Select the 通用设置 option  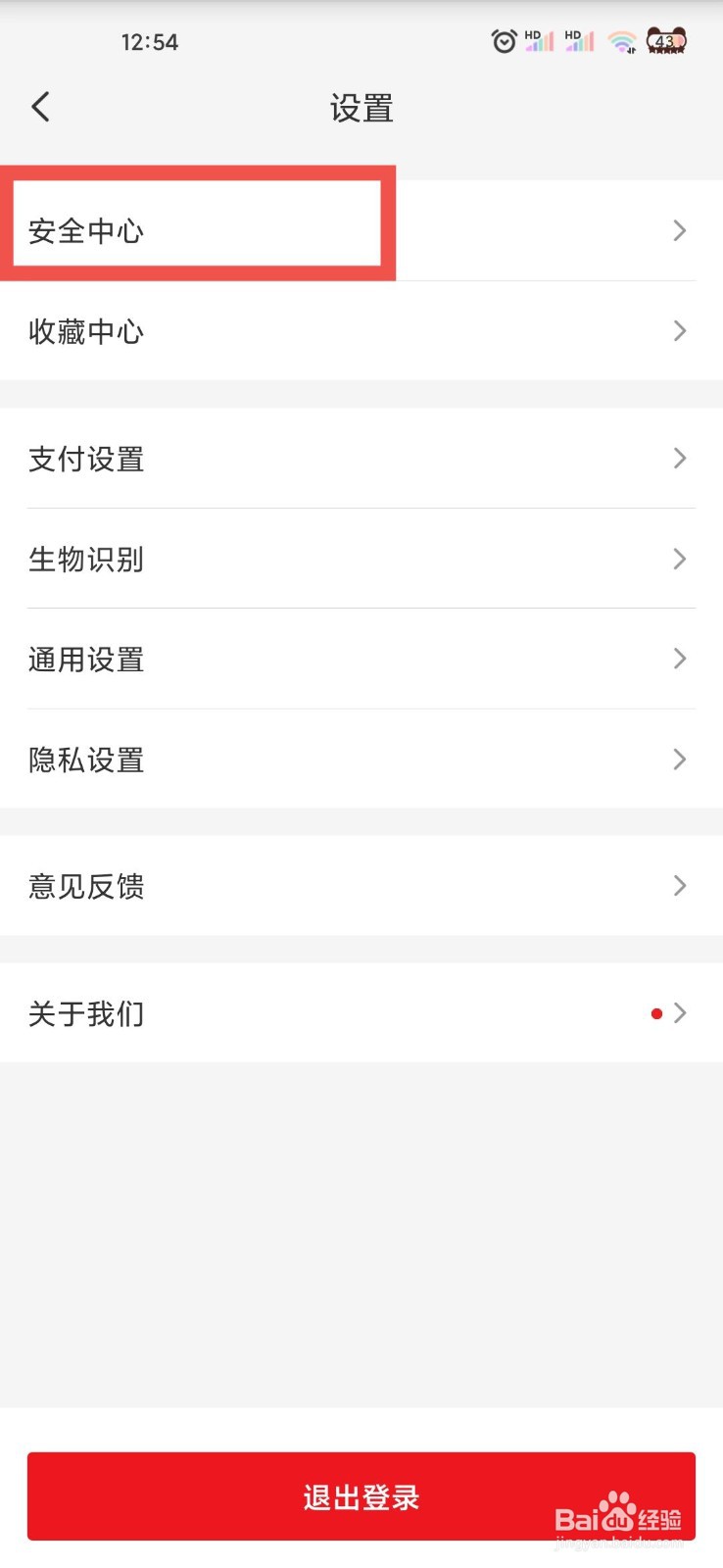click(x=86, y=660)
